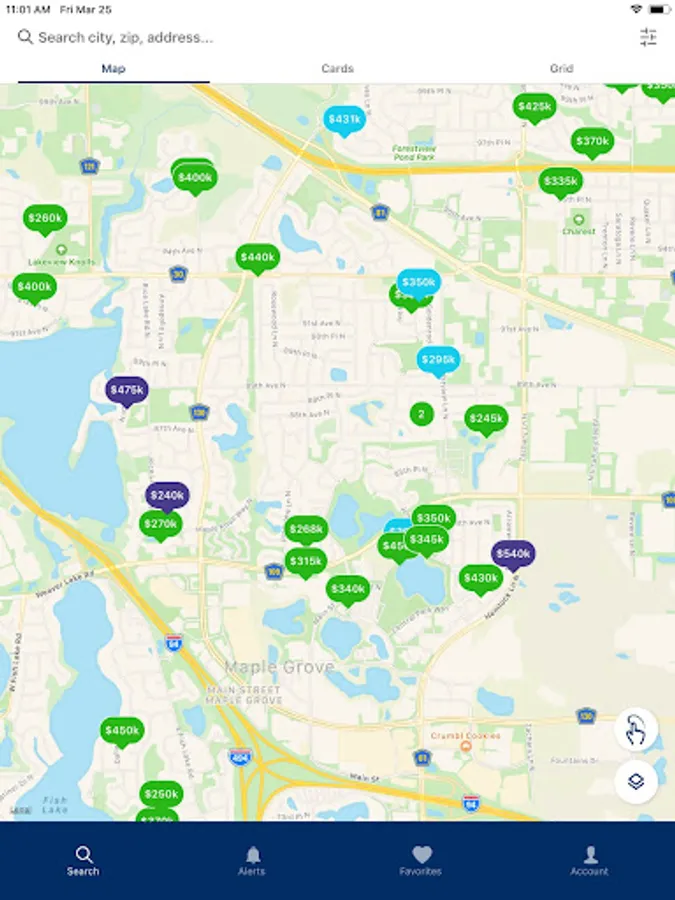Switch to the Cards view tab
The height and width of the screenshot is (900, 675).
pos(337,69)
